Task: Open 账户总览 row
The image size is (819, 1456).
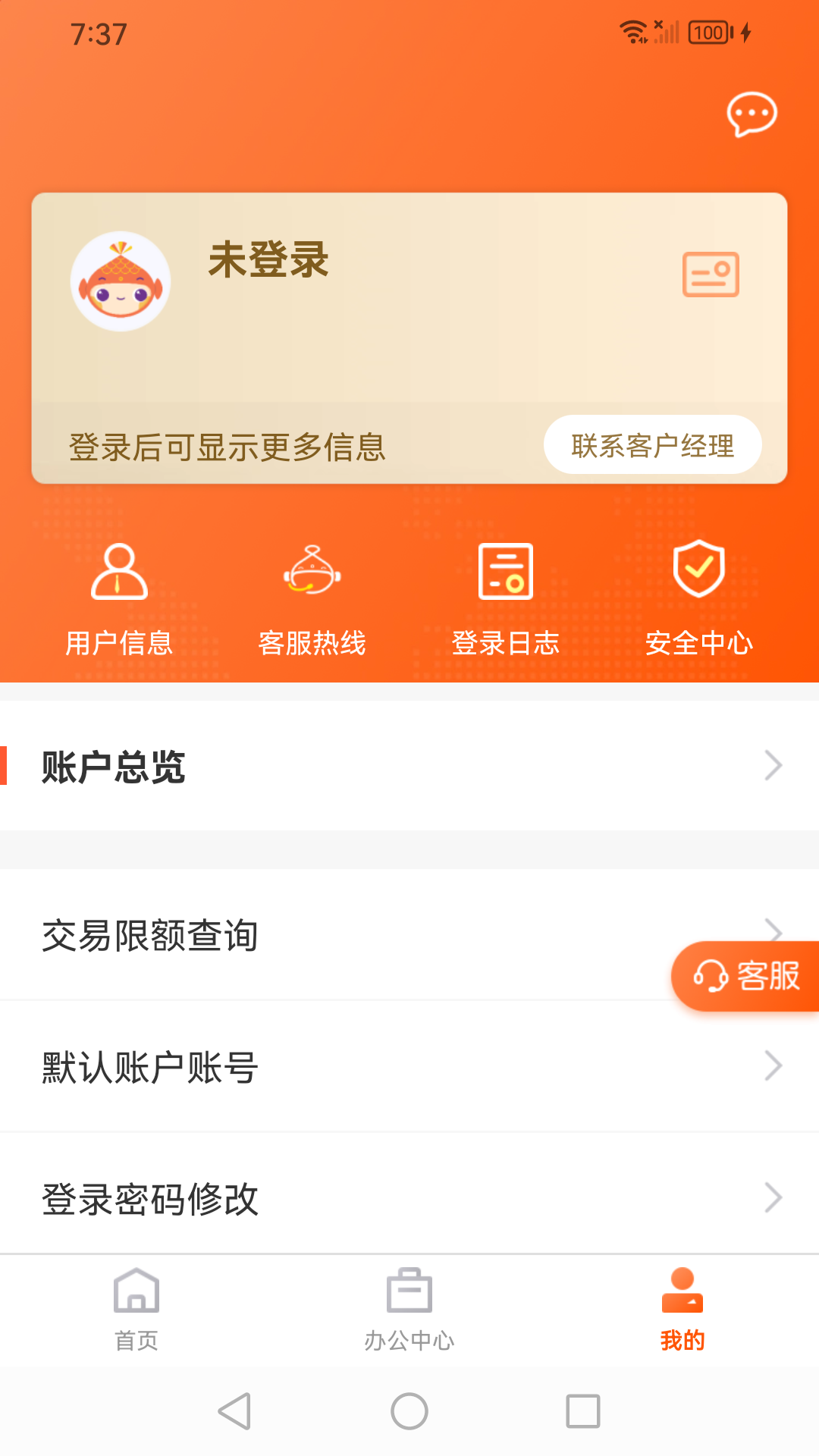Action: click(x=409, y=766)
